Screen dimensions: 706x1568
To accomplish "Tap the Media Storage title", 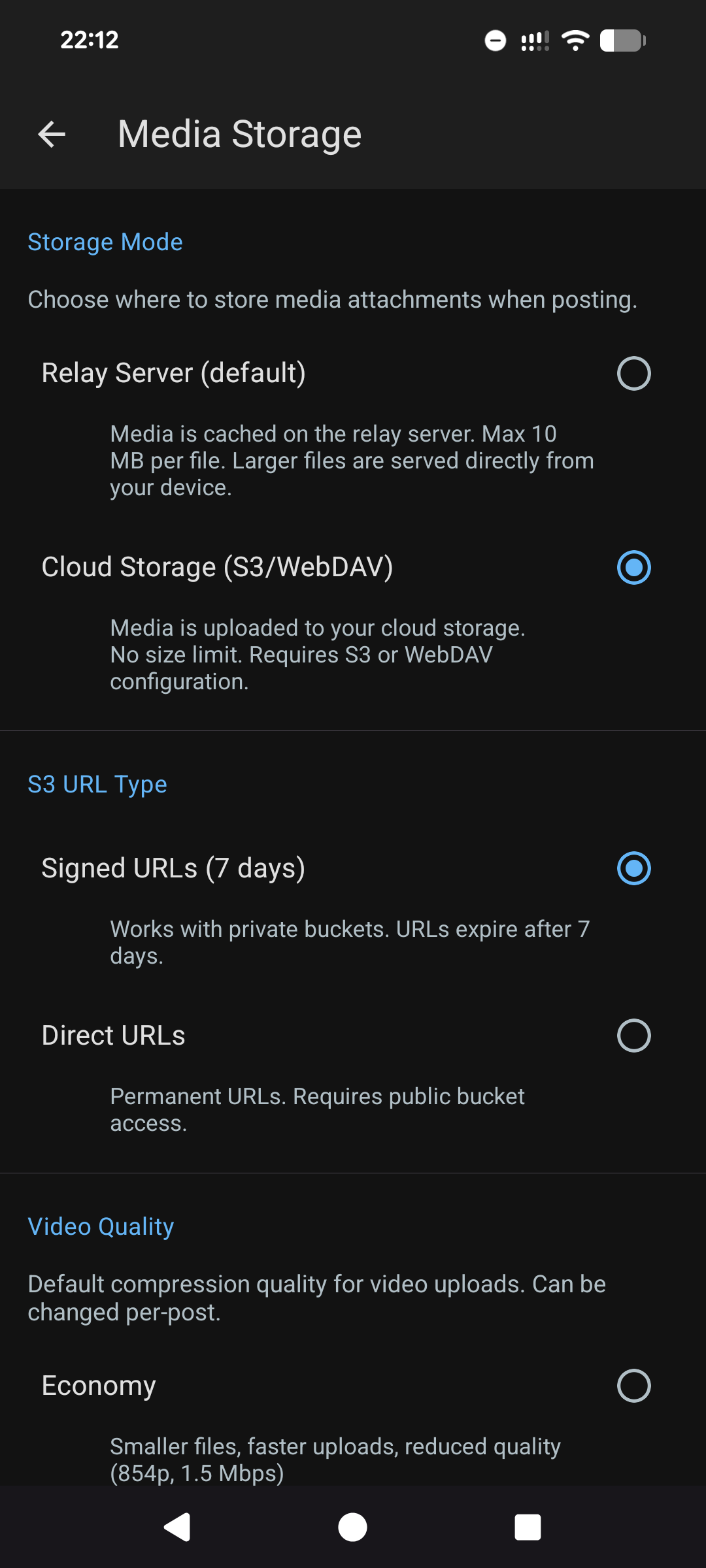I will [x=239, y=134].
